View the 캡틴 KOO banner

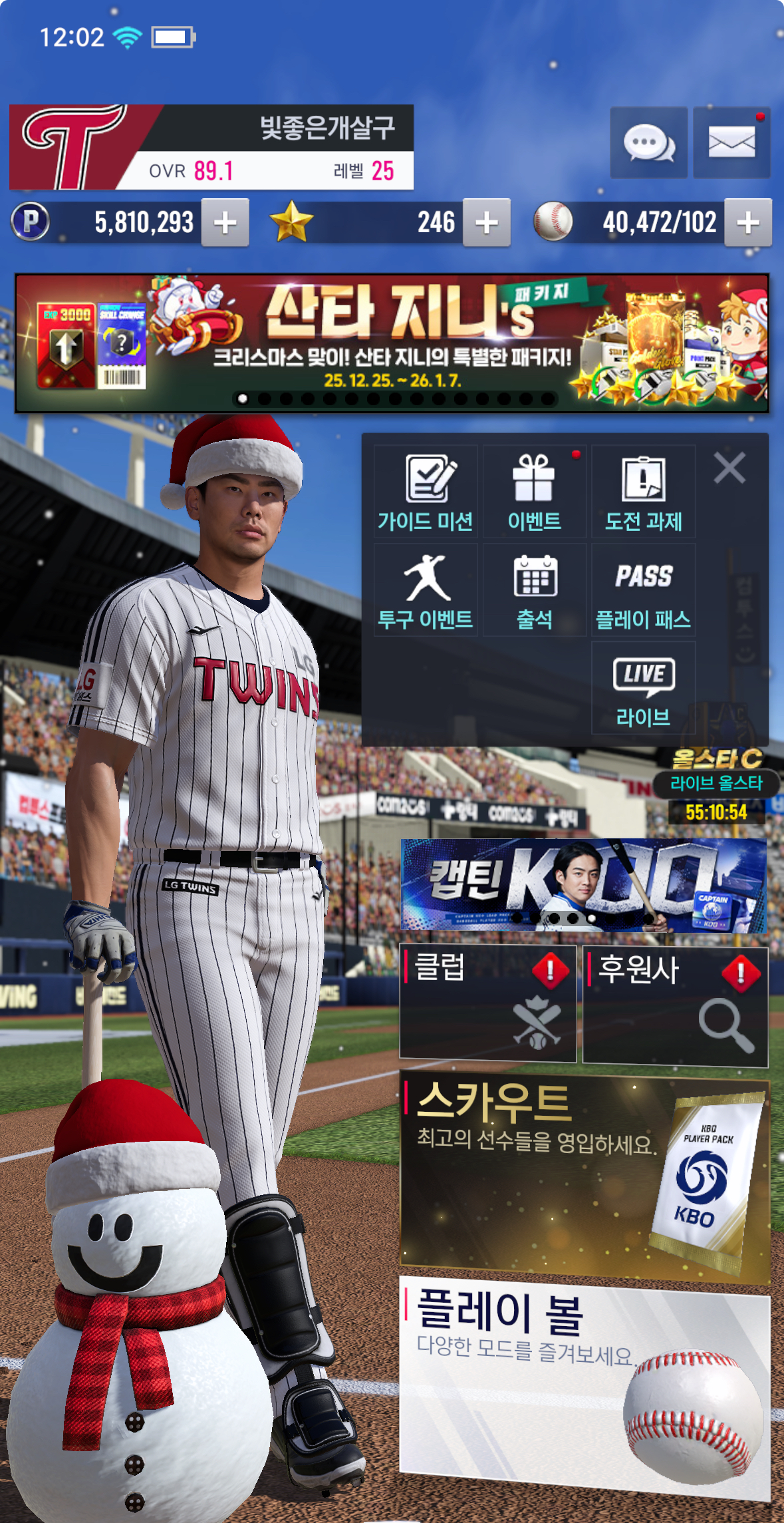point(583,885)
